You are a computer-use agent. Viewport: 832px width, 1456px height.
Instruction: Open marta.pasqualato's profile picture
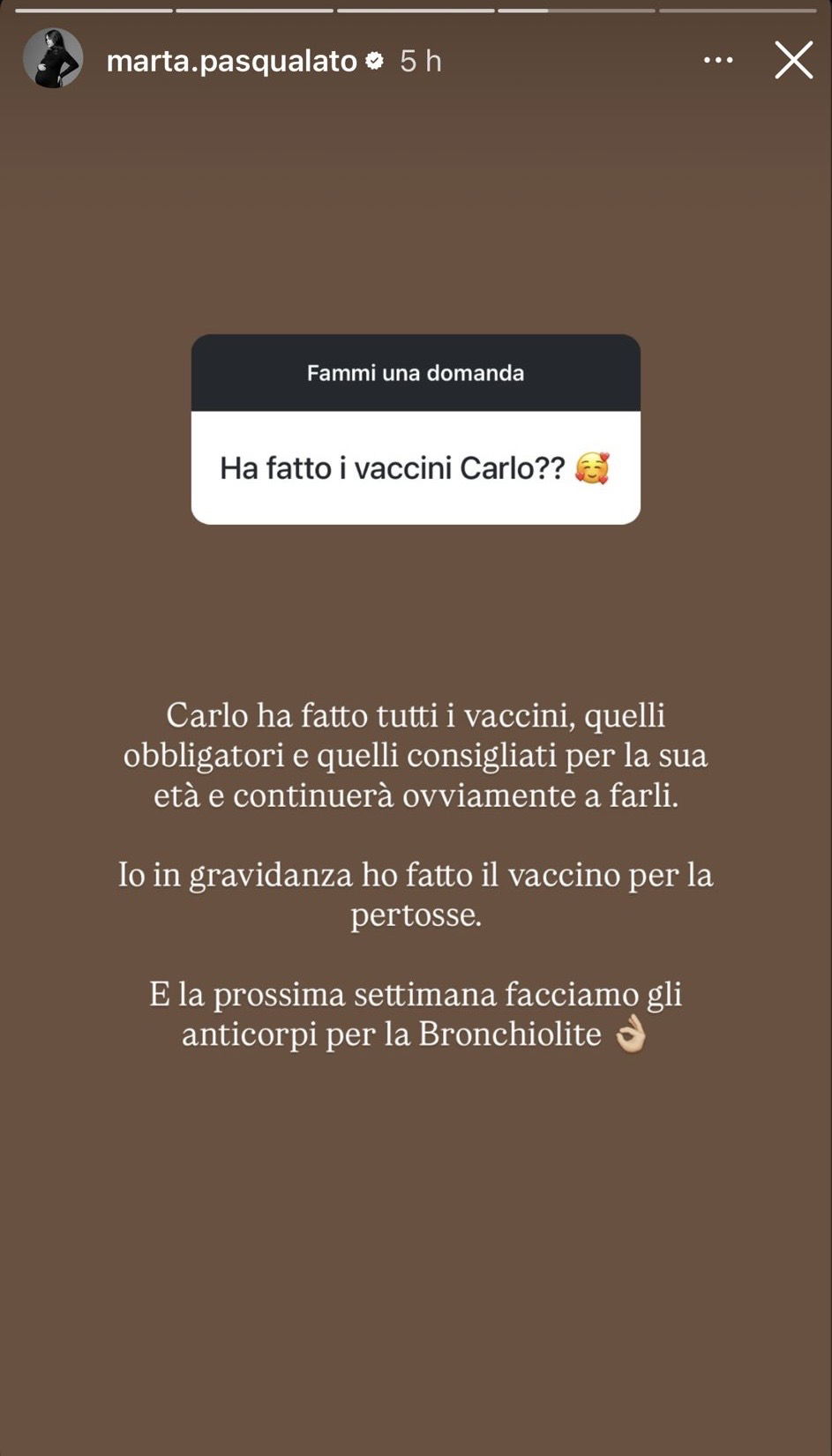(x=53, y=59)
